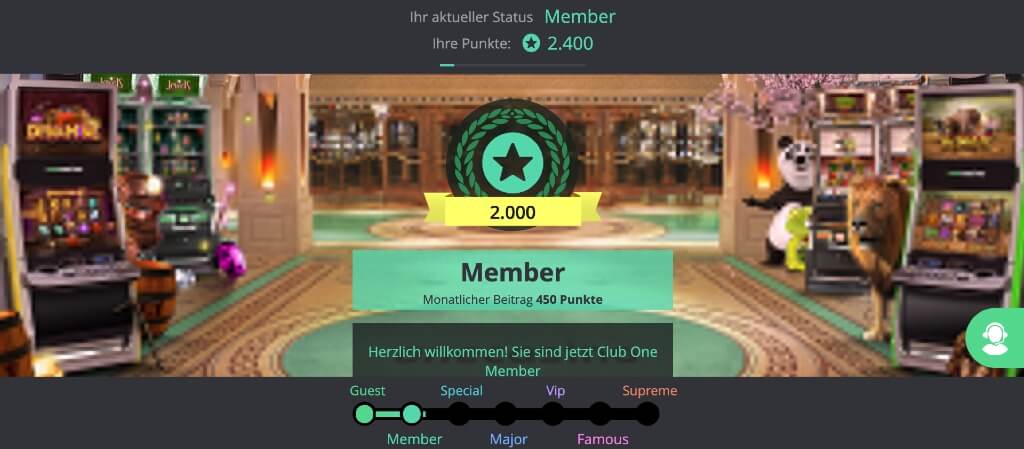
Task: Jump to the Vip level marker
Action: pos(553,414)
